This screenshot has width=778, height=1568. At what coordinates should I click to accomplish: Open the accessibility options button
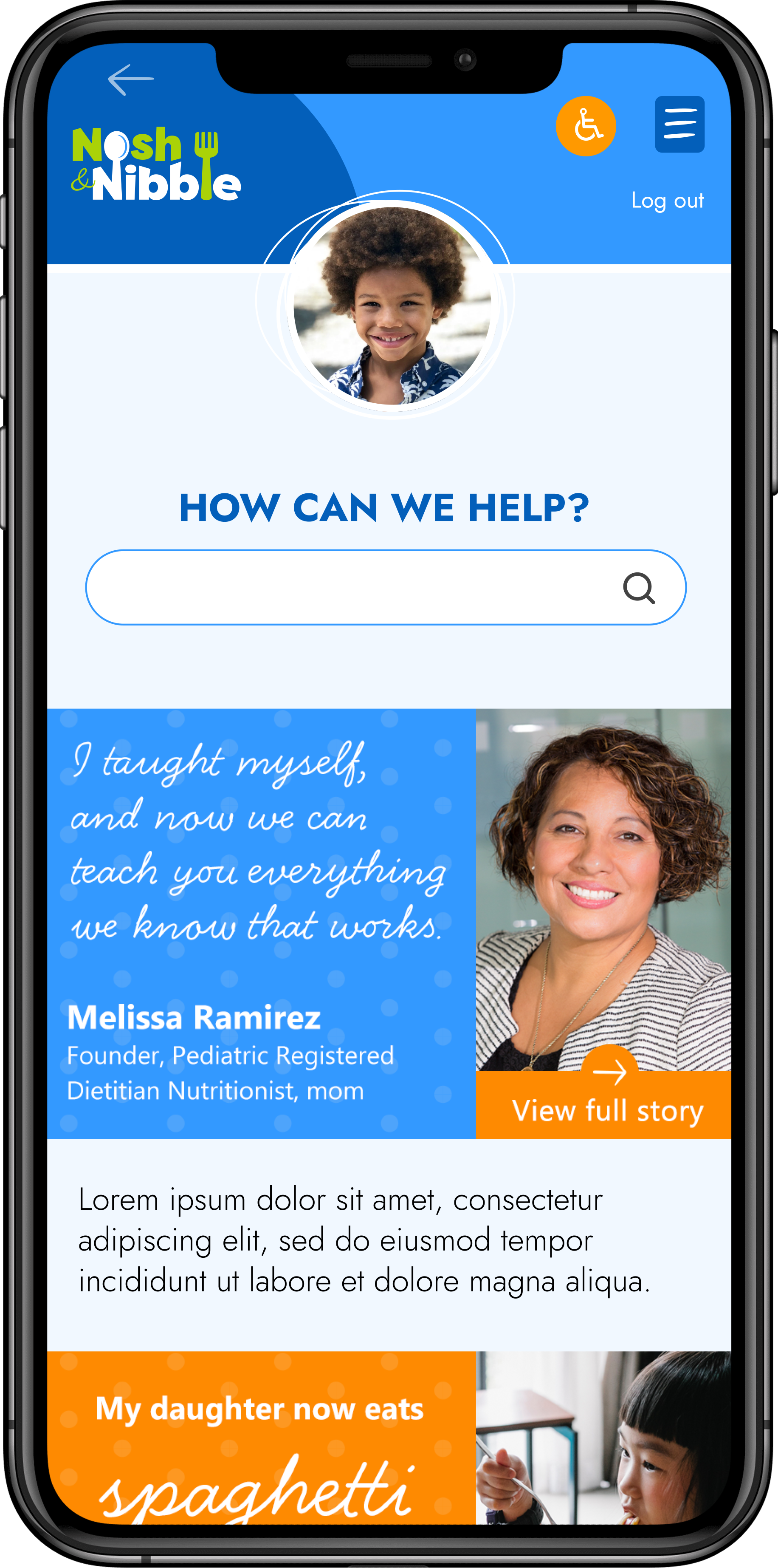[x=586, y=126]
